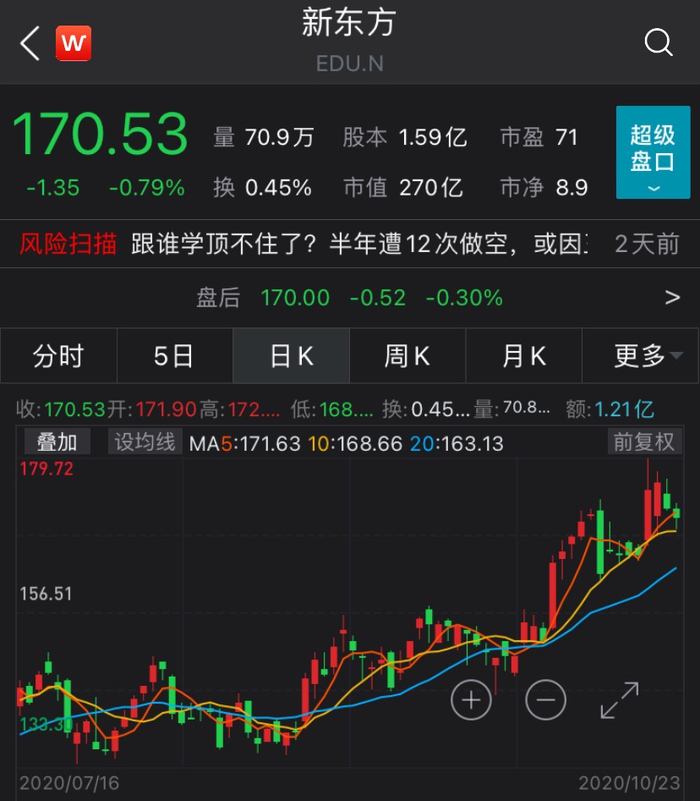Image resolution: width=700 pixels, height=801 pixels.
Task: Open the search magnifier icon
Action: pyautogui.click(x=658, y=43)
